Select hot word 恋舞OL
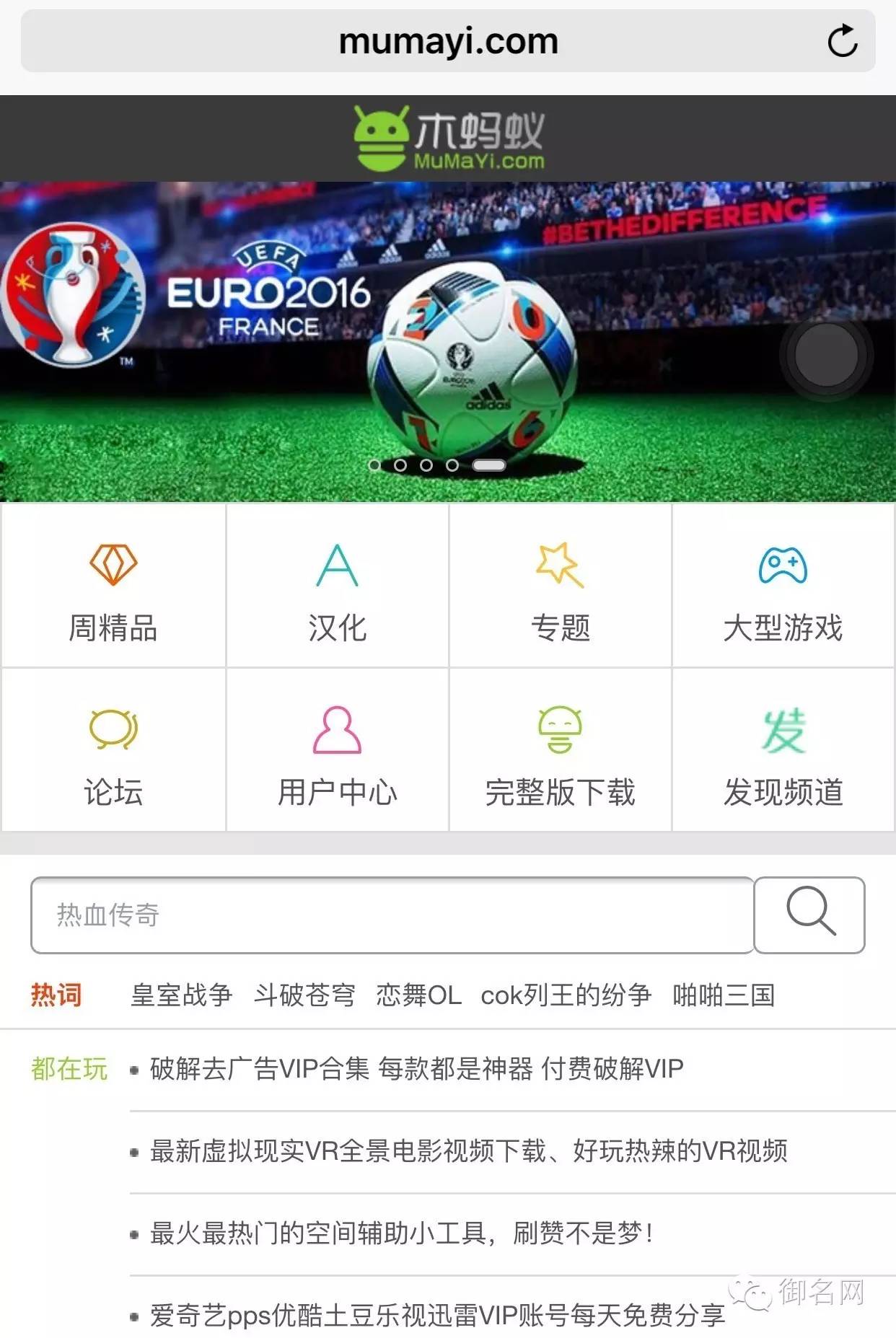This screenshot has height=1338, width=896. [x=418, y=995]
